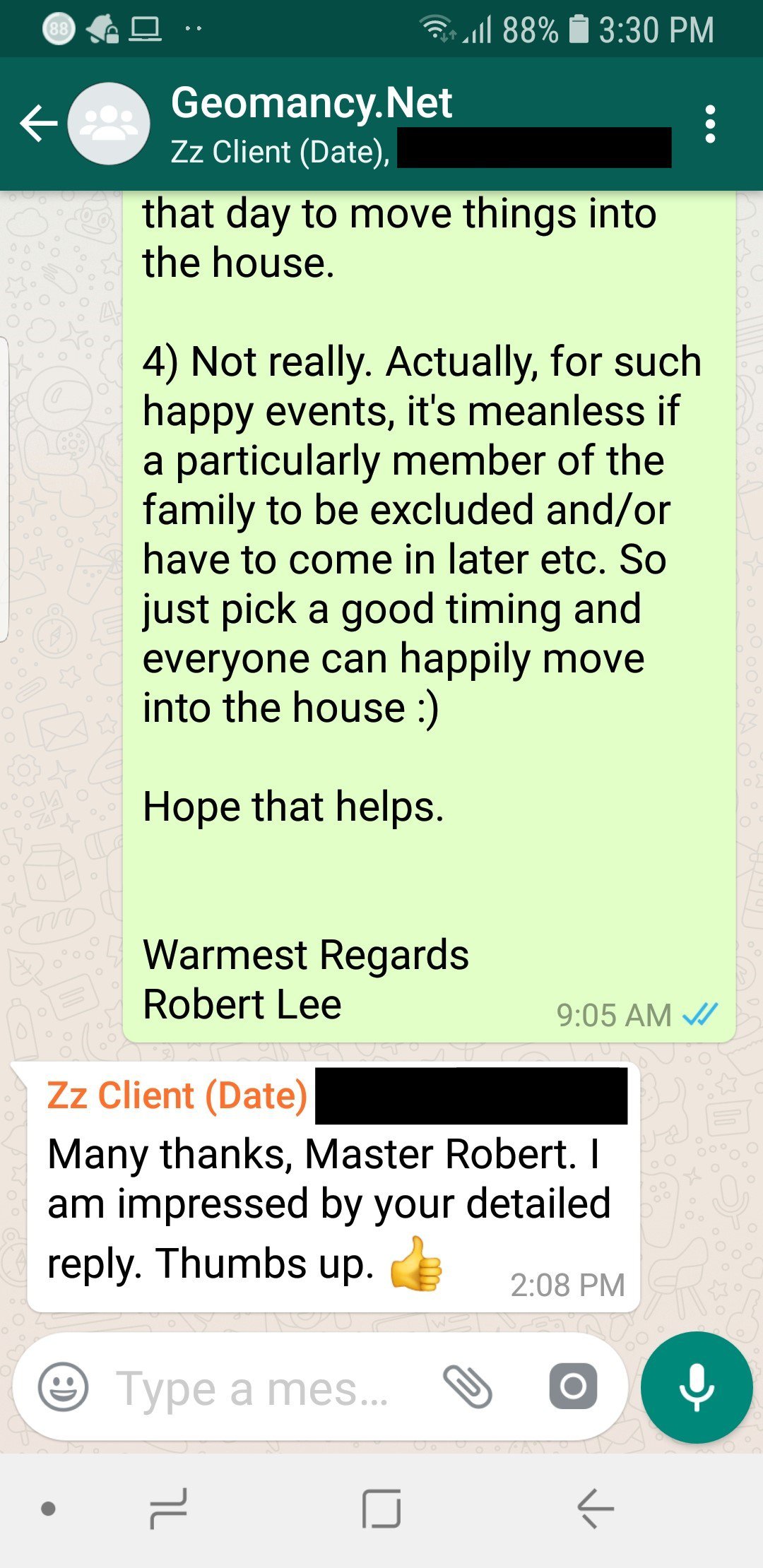Open the Geomancy.Net group avatar
The height and width of the screenshot is (1568, 763).
point(108,124)
